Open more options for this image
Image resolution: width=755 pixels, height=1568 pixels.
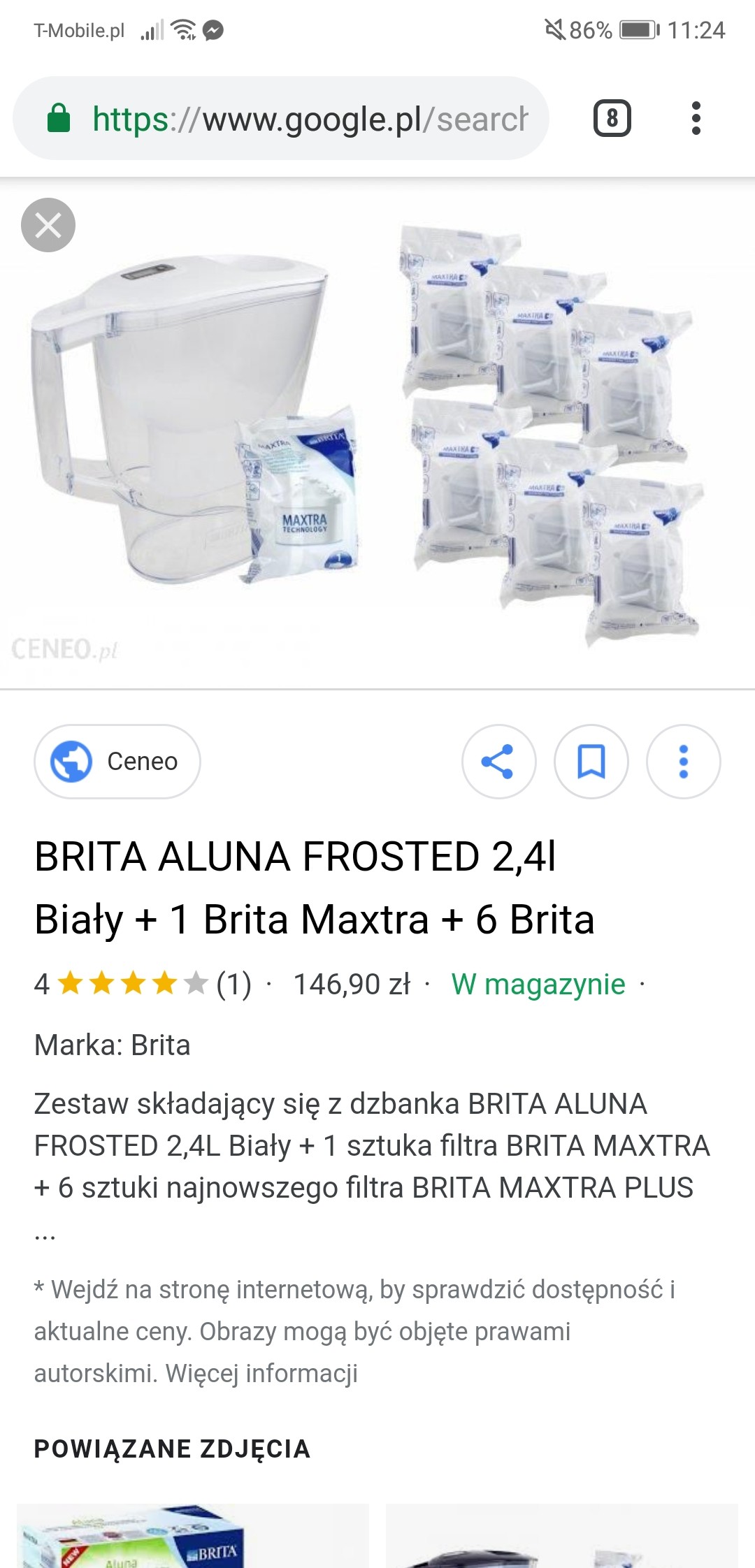(x=683, y=761)
